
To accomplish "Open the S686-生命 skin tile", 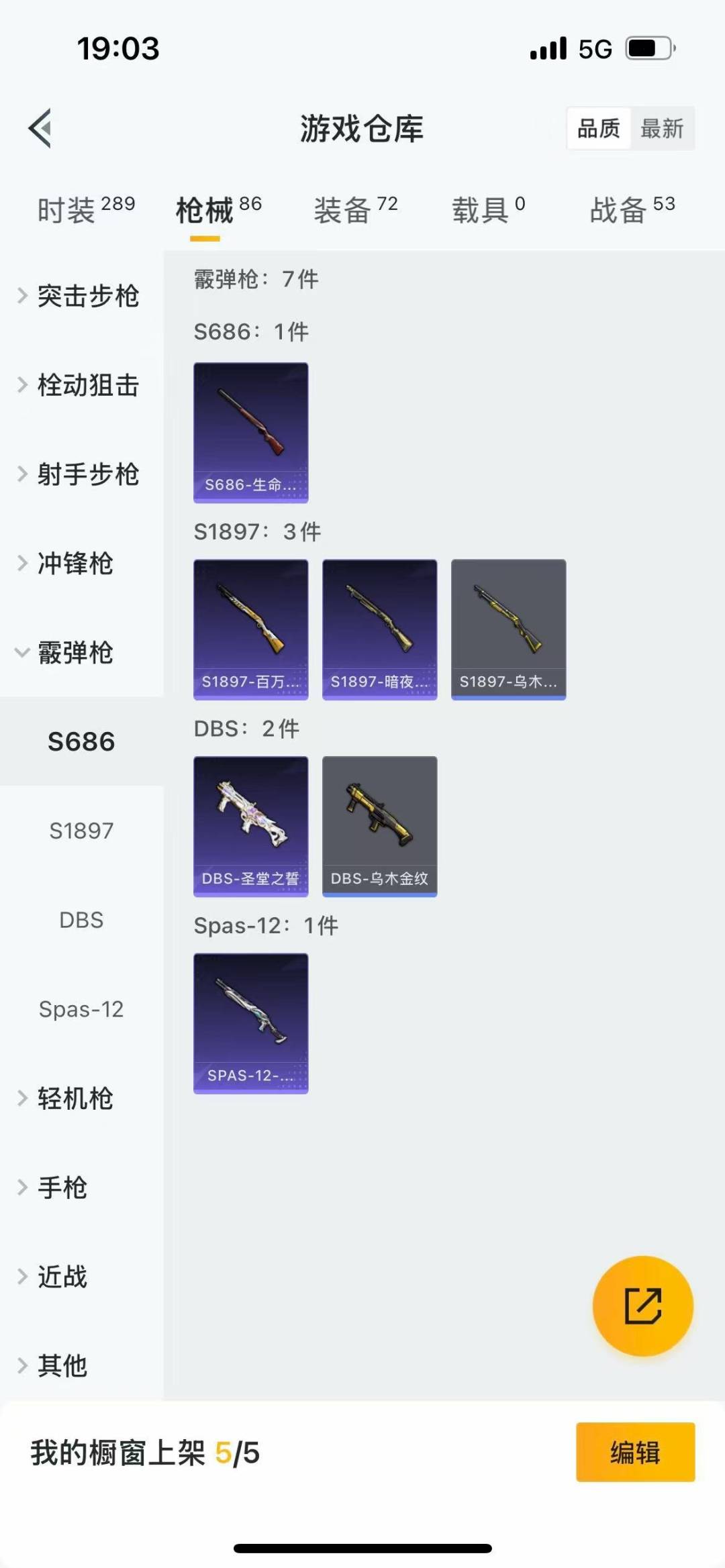I will tap(251, 433).
